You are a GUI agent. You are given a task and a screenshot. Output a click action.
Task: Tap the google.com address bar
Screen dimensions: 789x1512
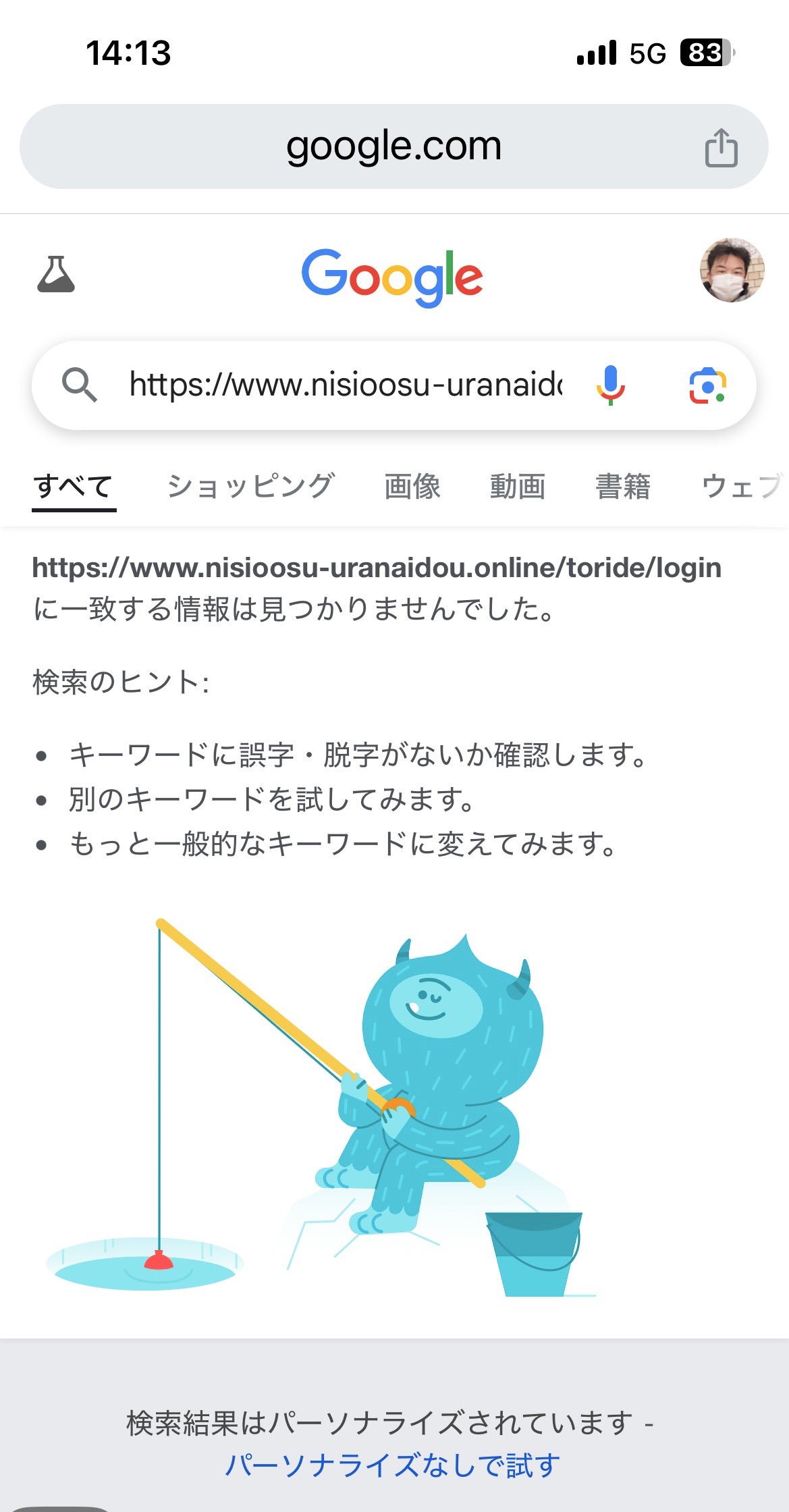pos(393,146)
